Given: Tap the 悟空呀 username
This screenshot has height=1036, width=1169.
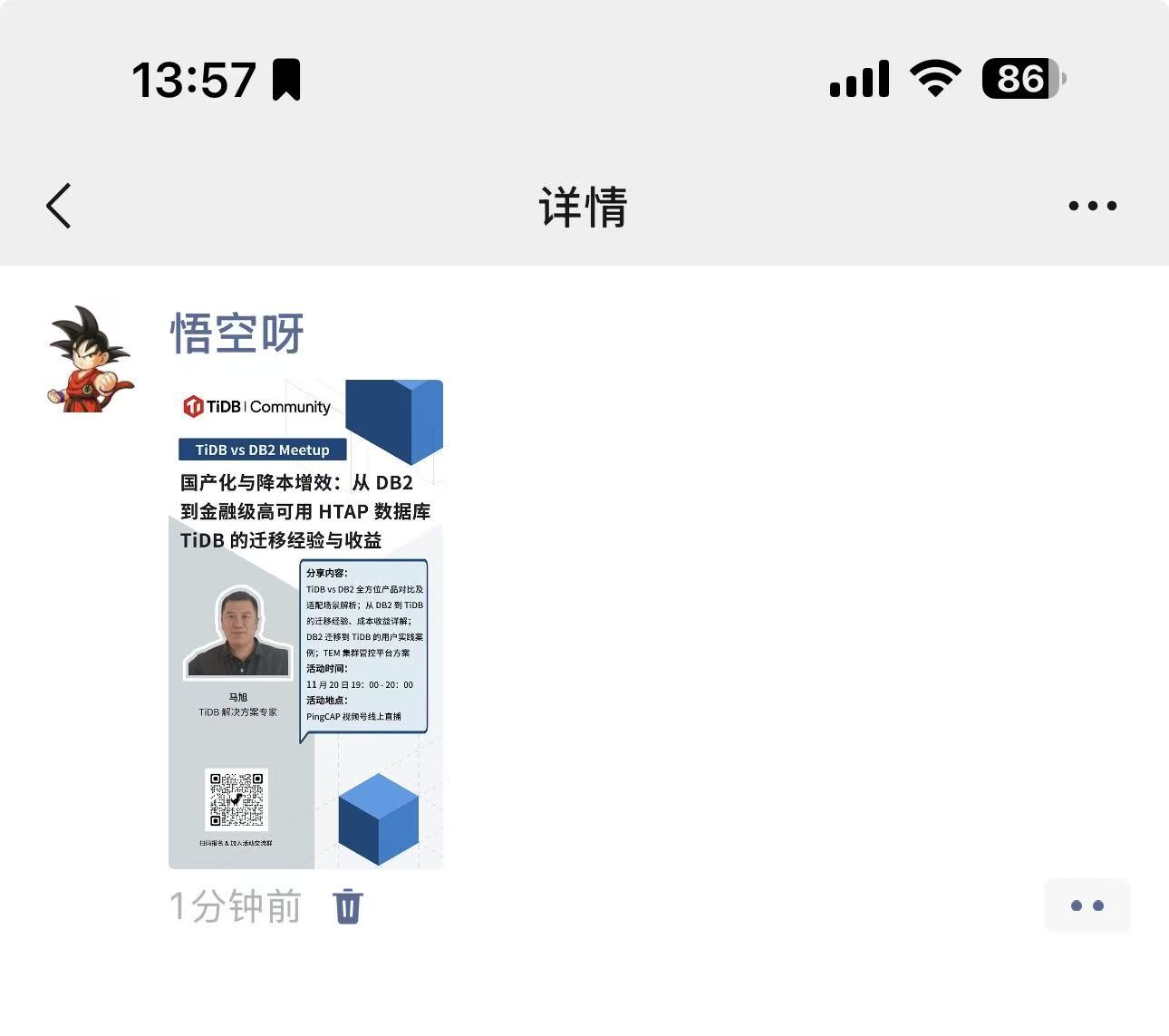Looking at the screenshot, I should coord(237,334).
